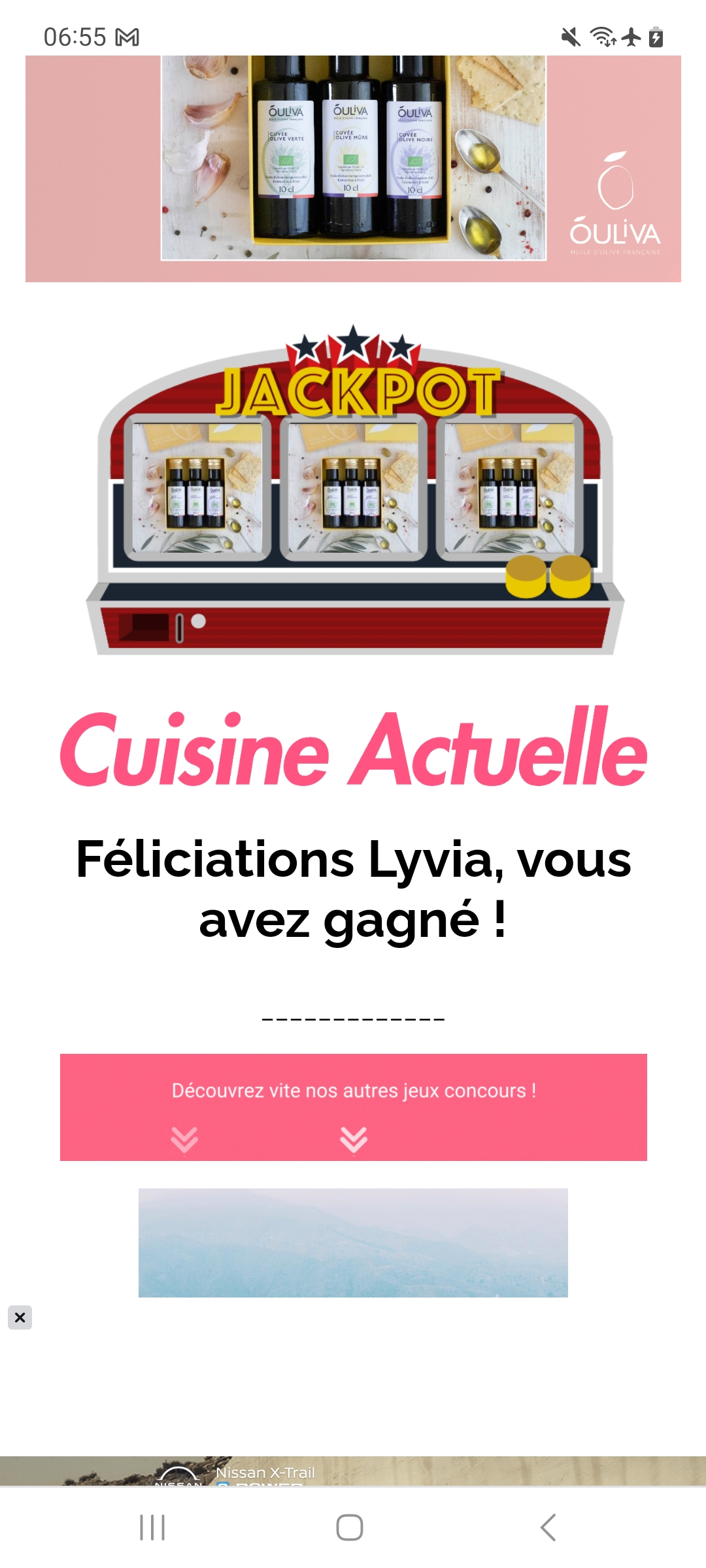
Task: Close the bottom ad banner
Action: pyautogui.click(x=20, y=1317)
